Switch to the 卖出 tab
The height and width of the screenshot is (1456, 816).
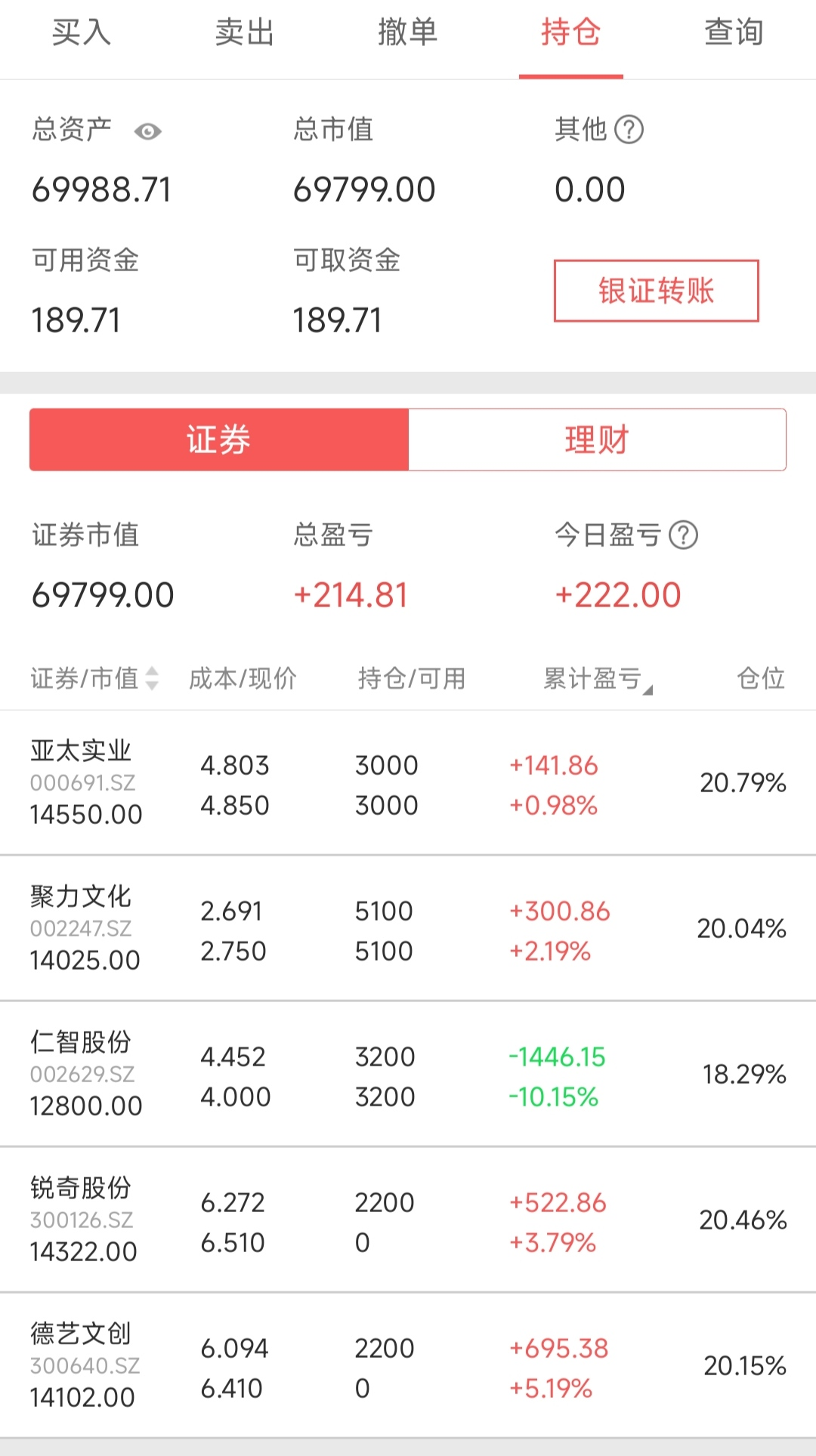(245, 33)
